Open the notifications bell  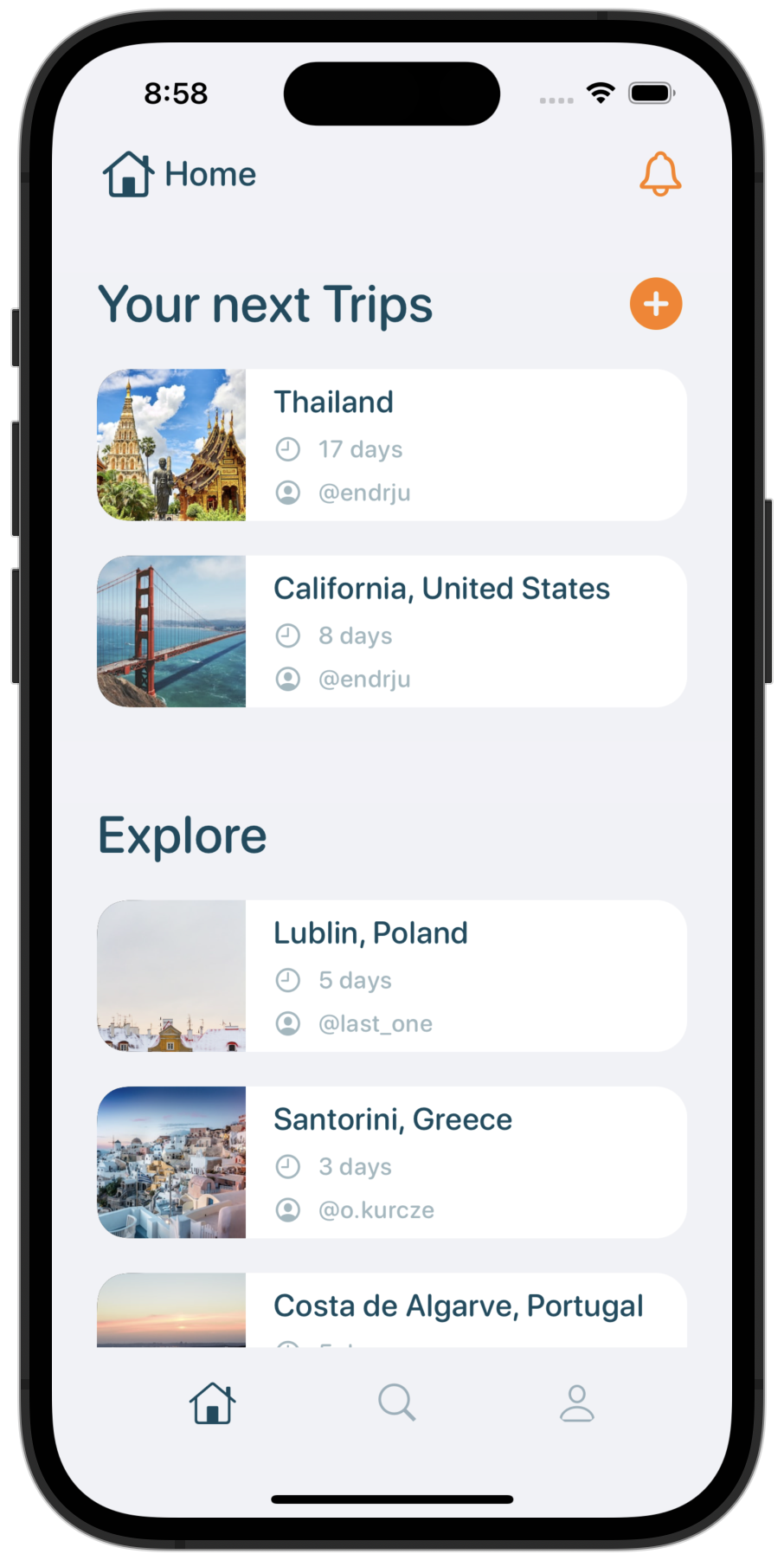point(660,174)
